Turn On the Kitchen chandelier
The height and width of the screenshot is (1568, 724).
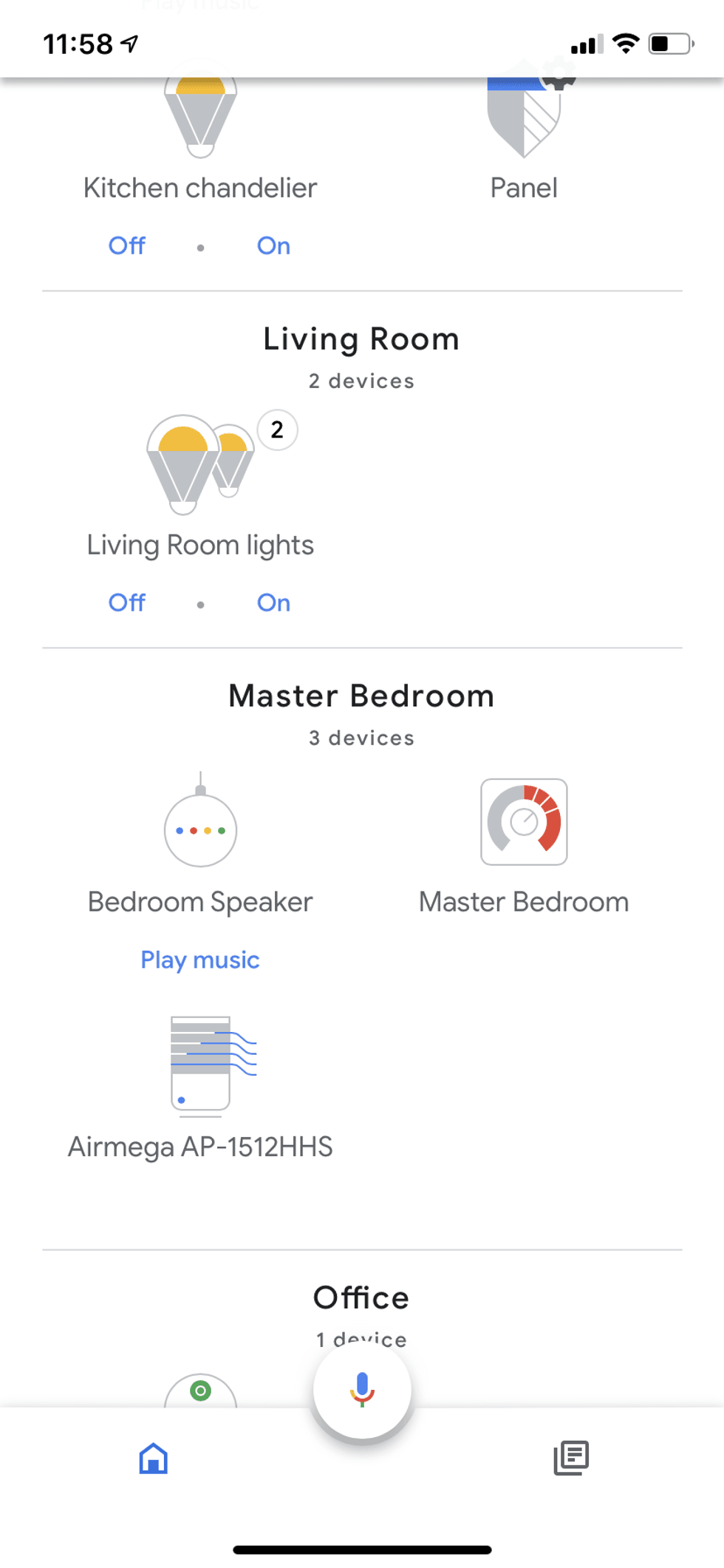point(273,245)
